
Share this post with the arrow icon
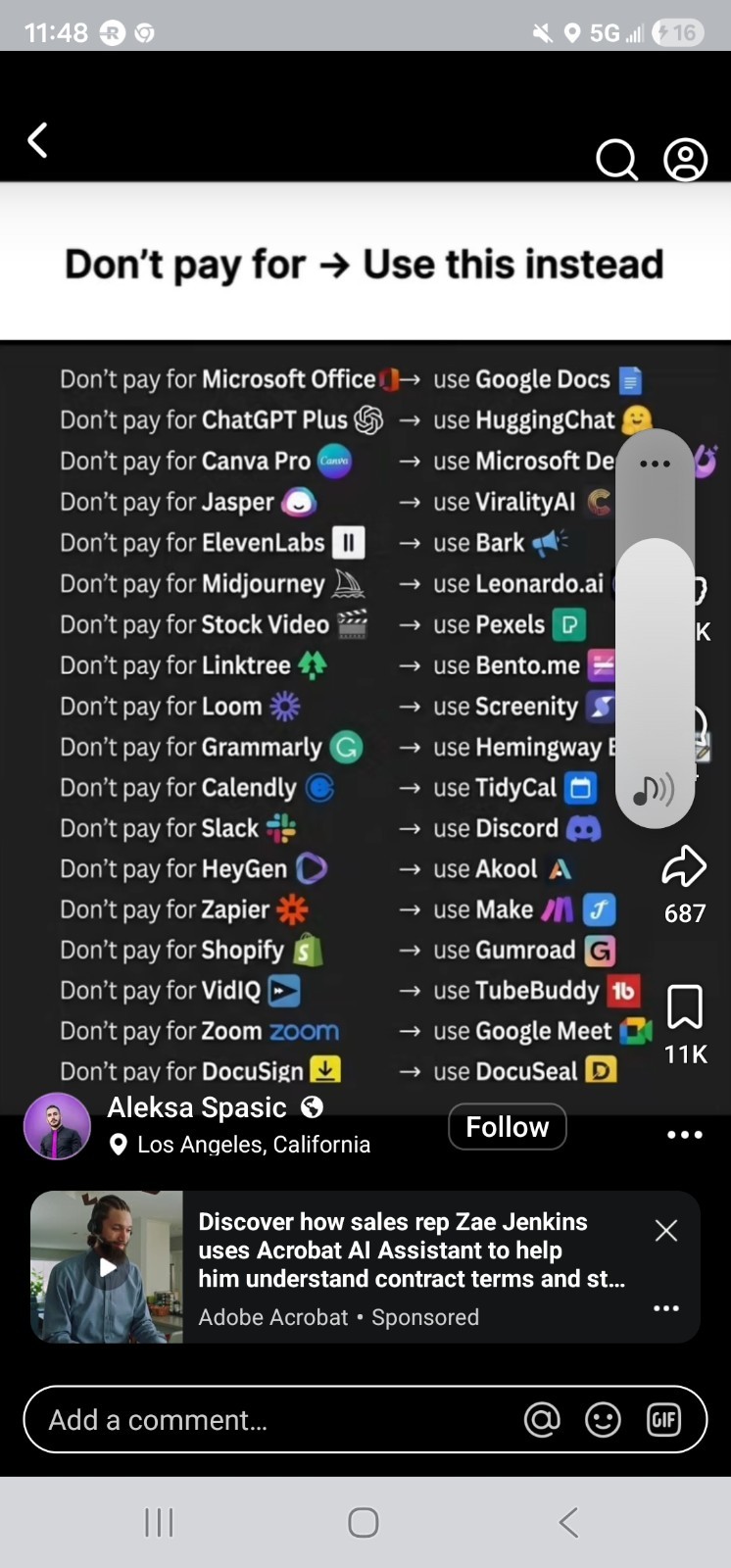[x=684, y=867]
